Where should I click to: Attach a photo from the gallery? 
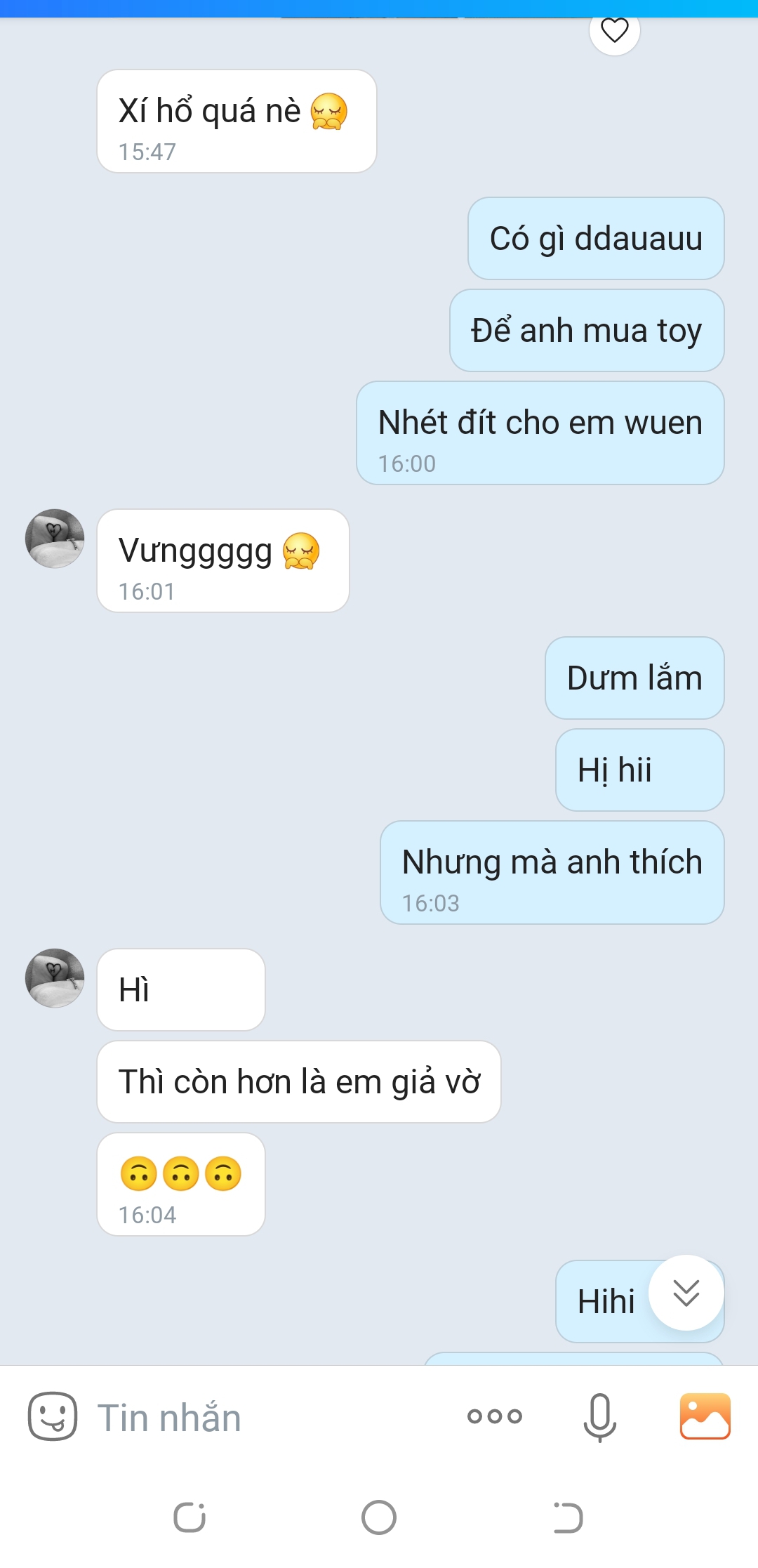(705, 1416)
